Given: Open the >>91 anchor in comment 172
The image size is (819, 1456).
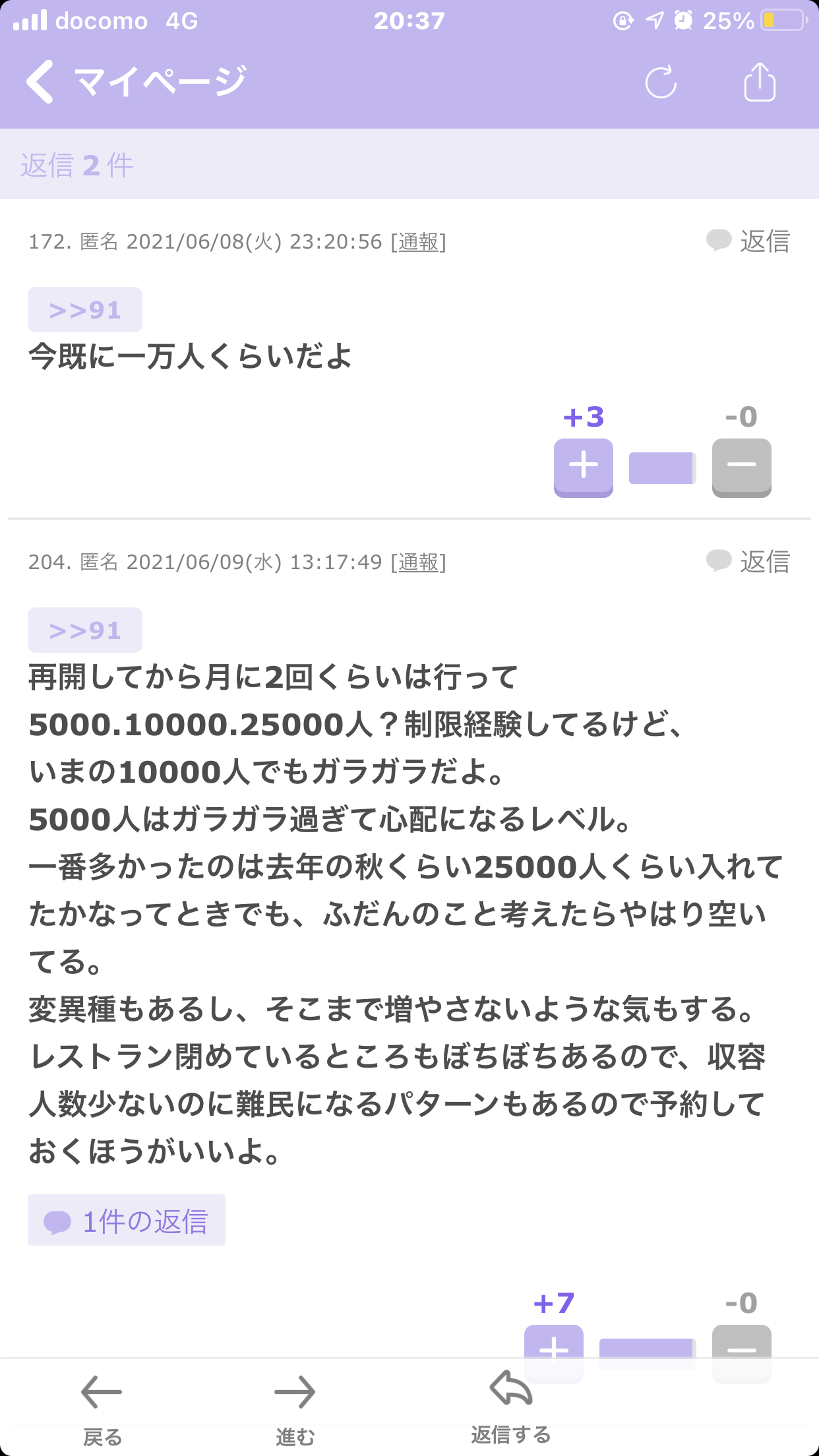Looking at the screenshot, I should 85,310.
